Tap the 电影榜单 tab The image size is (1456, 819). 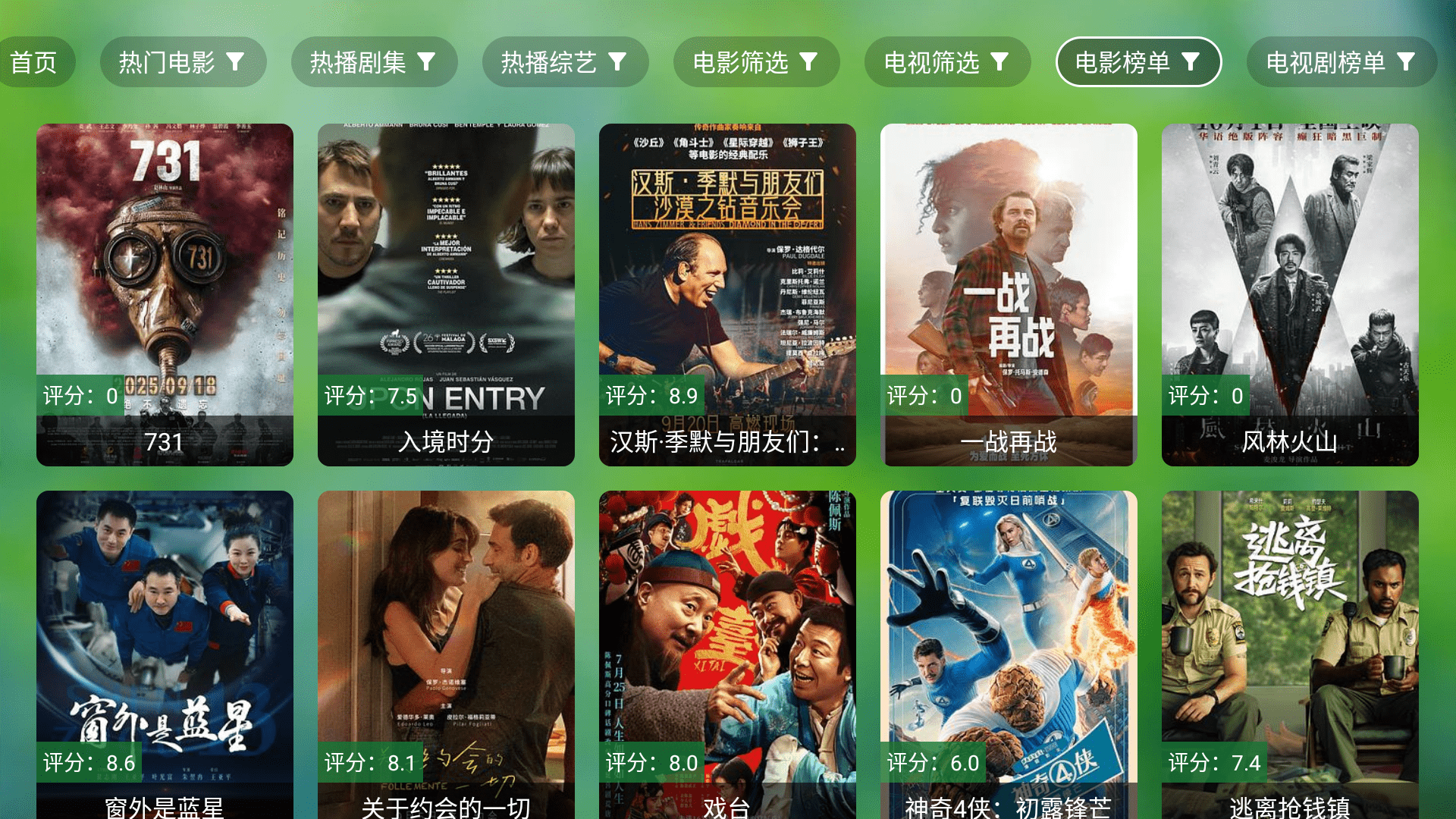(x=1138, y=62)
